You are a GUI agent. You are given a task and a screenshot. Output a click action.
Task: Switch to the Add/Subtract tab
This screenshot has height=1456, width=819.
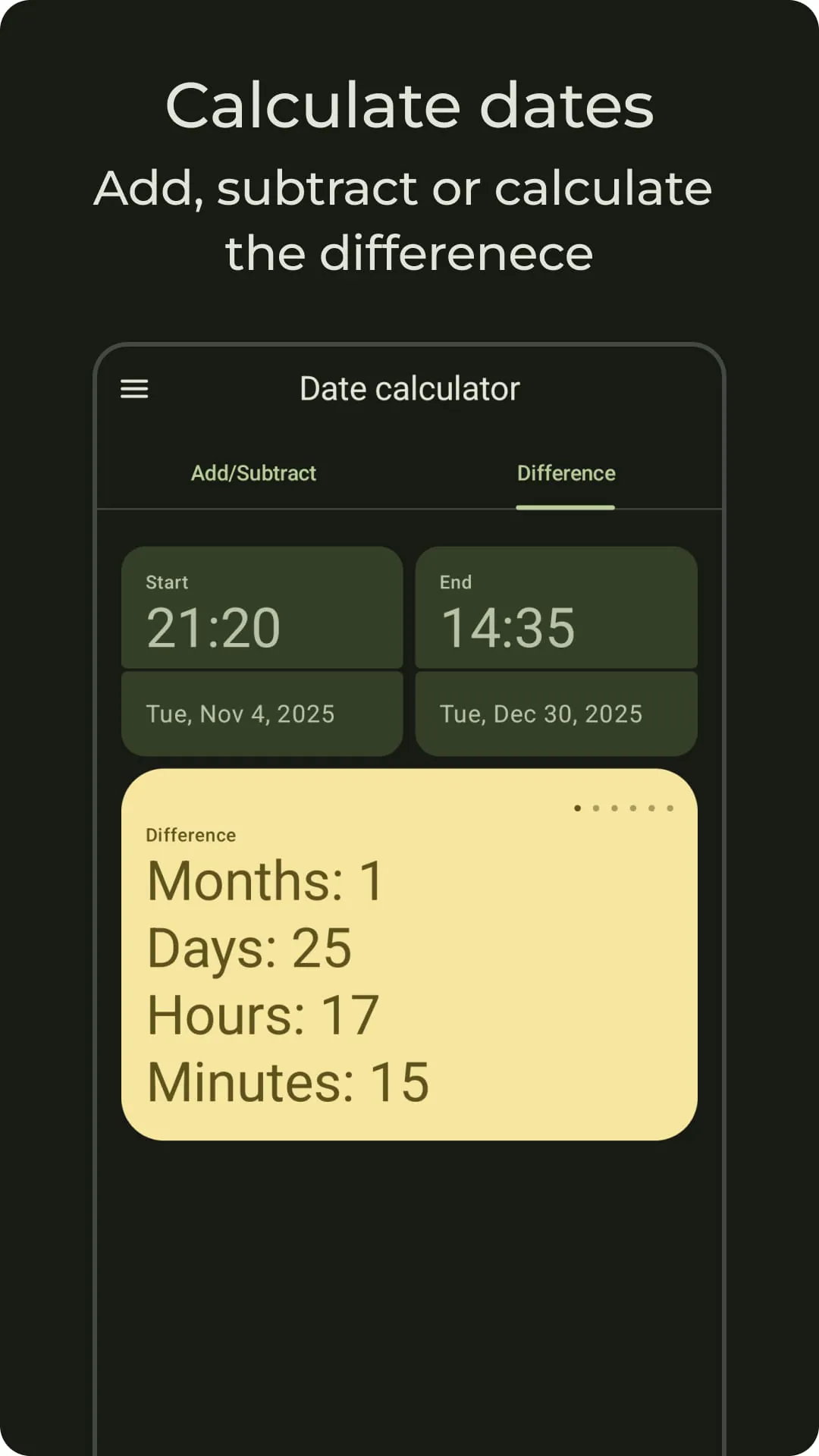pyautogui.click(x=253, y=472)
